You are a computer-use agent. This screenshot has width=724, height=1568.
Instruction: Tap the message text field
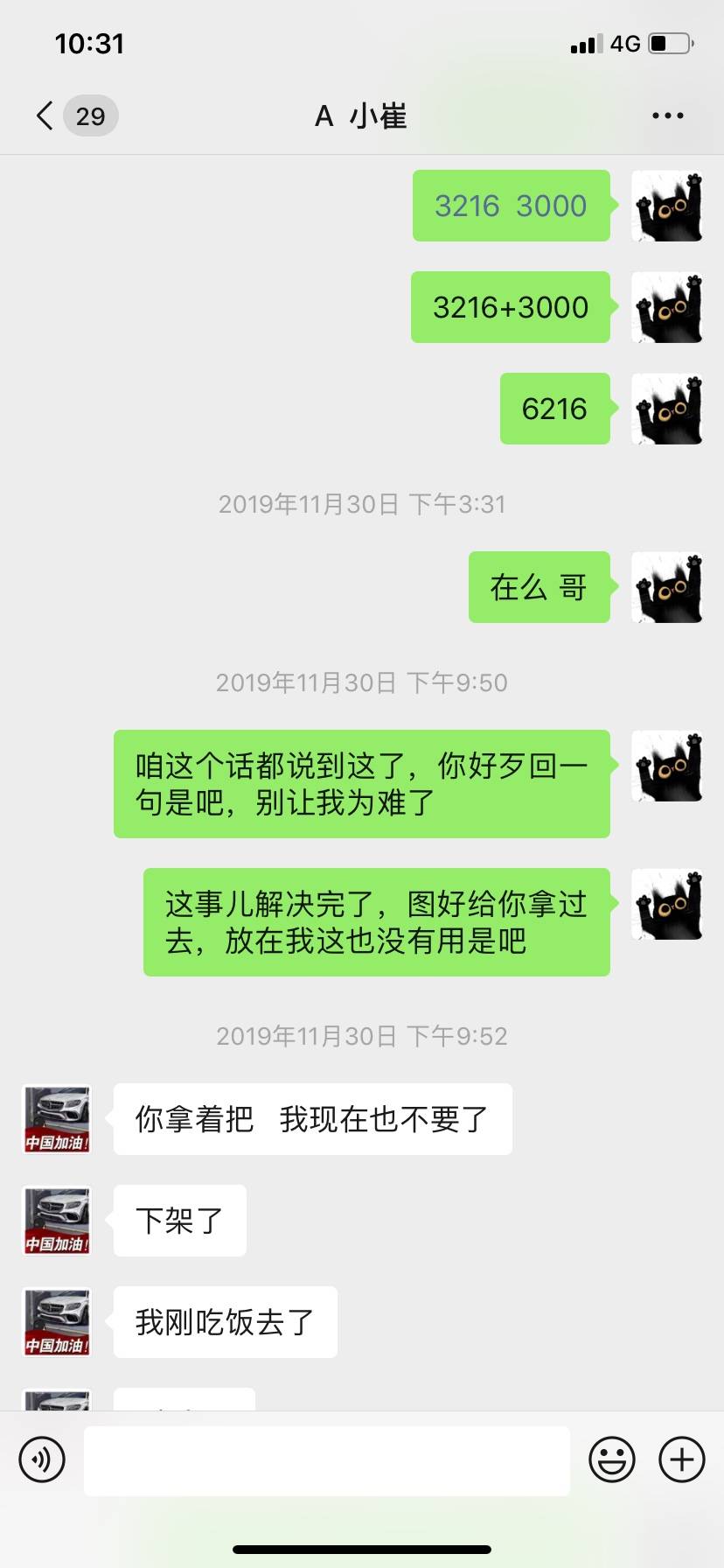[326, 1460]
